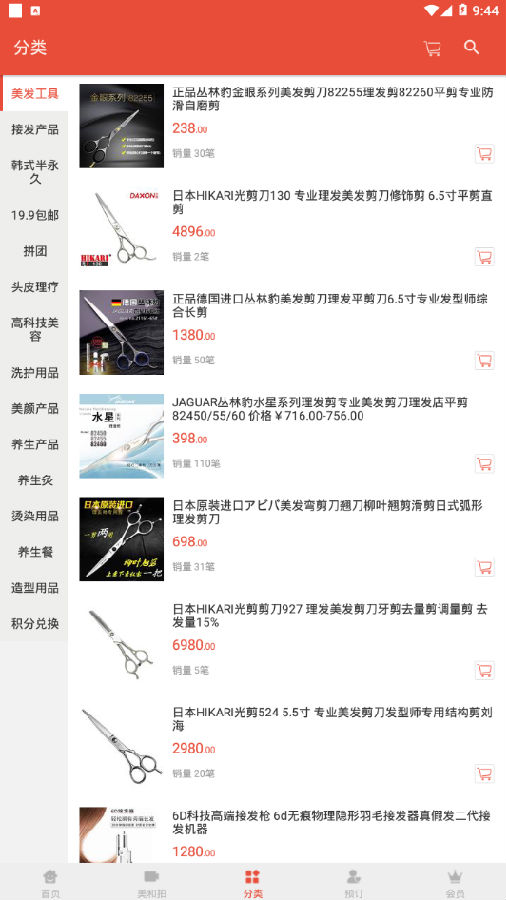This screenshot has height=900, width=506.
Task: Choose the 烫染用品 category
Action: [x=34, y=516]
